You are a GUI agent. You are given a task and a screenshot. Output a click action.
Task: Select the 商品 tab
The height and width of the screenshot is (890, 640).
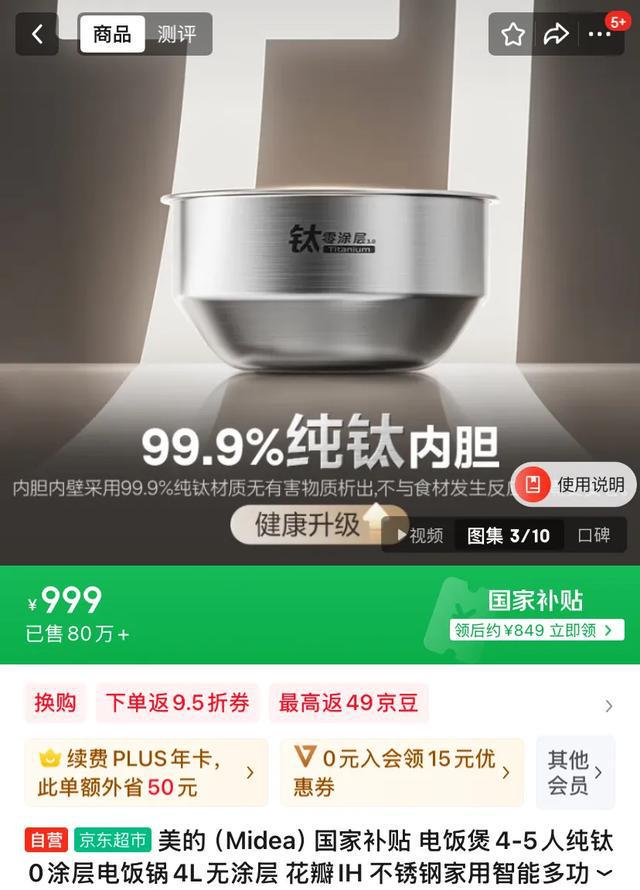tap(112, 35)
